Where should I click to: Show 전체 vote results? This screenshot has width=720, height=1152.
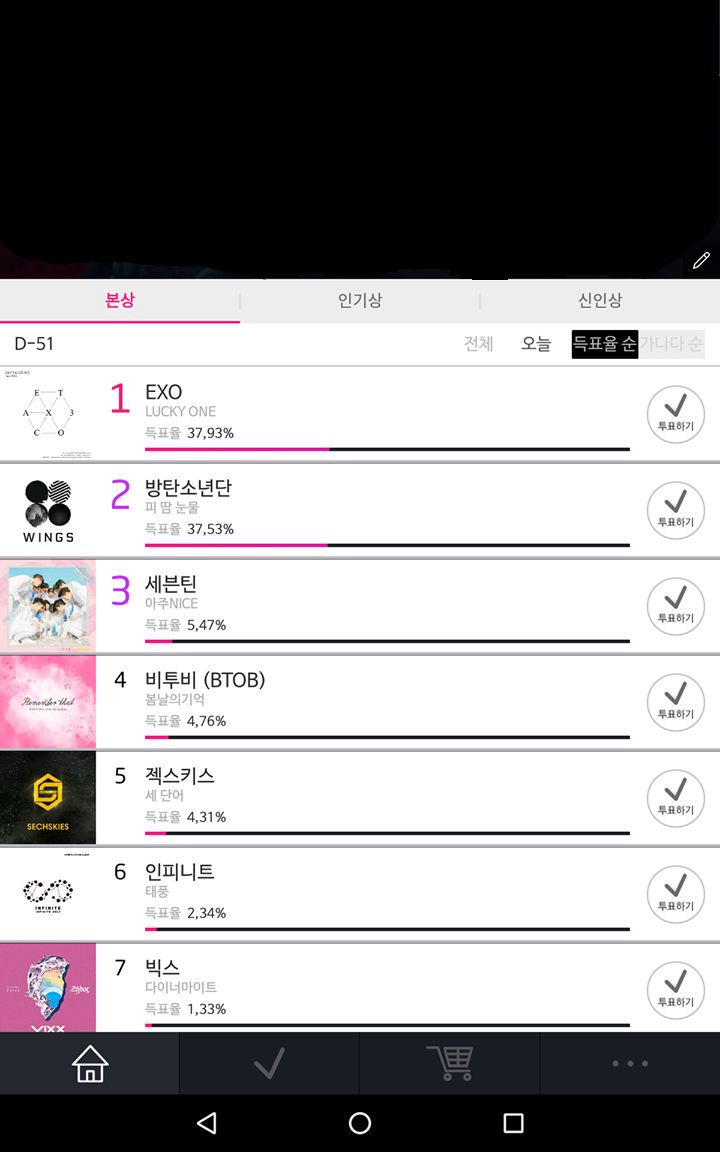[x=478, y=343]
